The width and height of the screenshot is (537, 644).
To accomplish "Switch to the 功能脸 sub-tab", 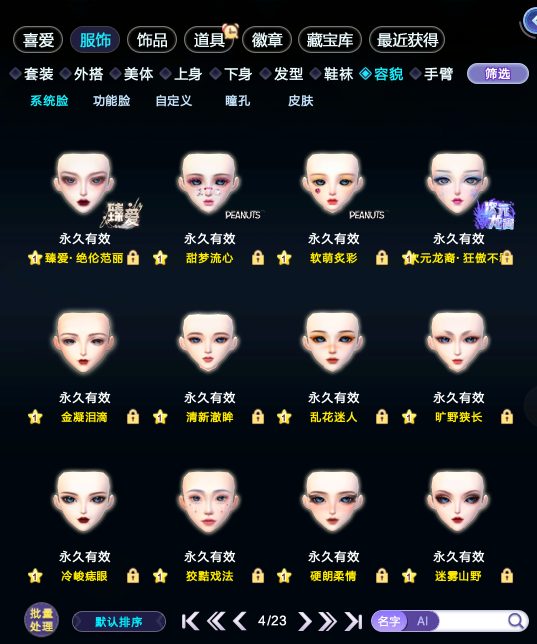I will (111, 101).
